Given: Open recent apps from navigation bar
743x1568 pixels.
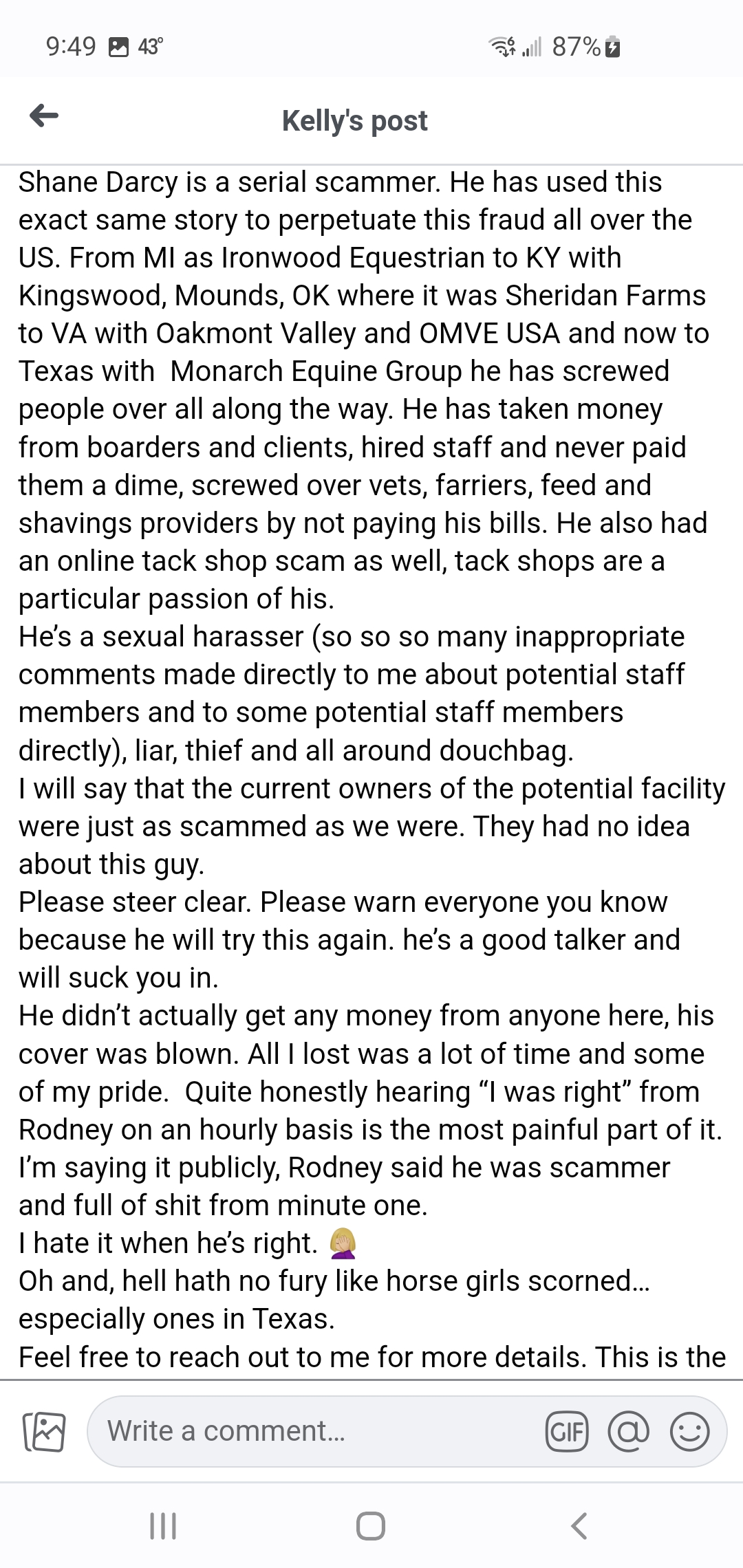Looking at the screenshot, I should tap(163, 1526).
